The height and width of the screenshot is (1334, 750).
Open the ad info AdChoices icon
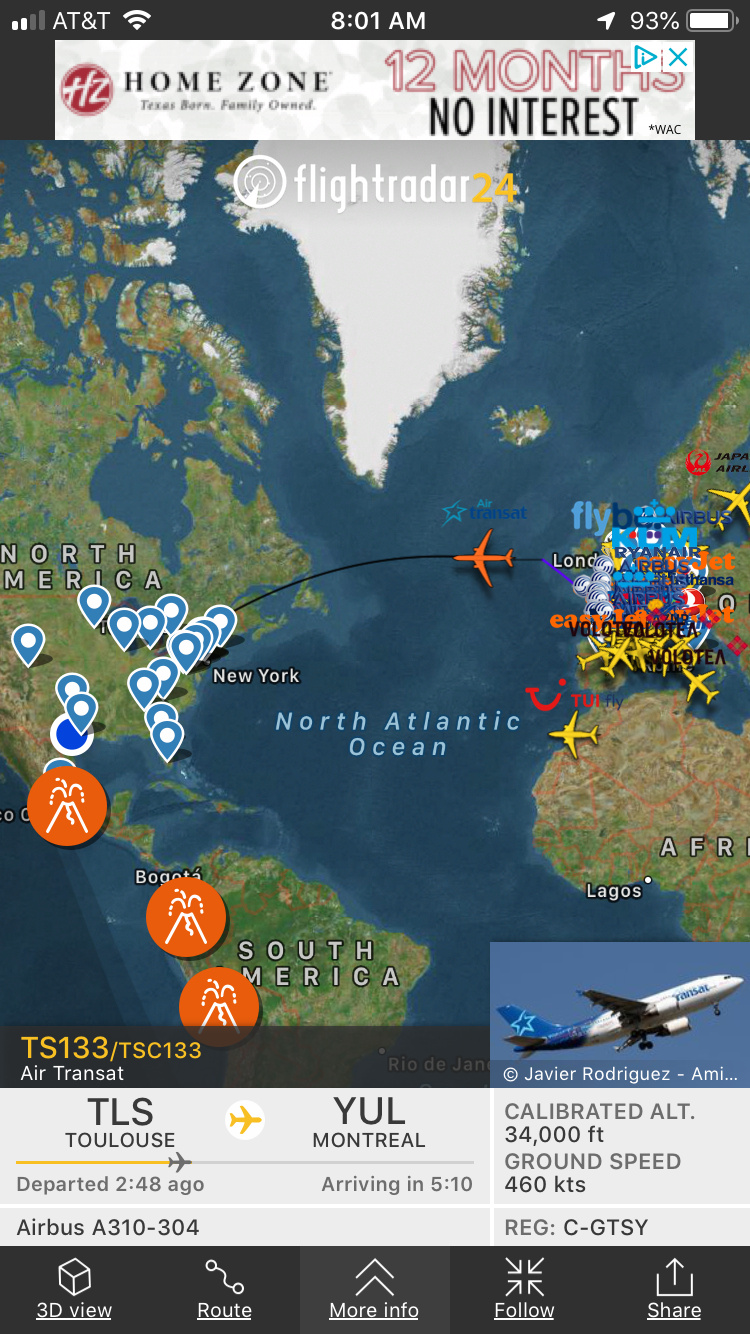coord(647,57)
